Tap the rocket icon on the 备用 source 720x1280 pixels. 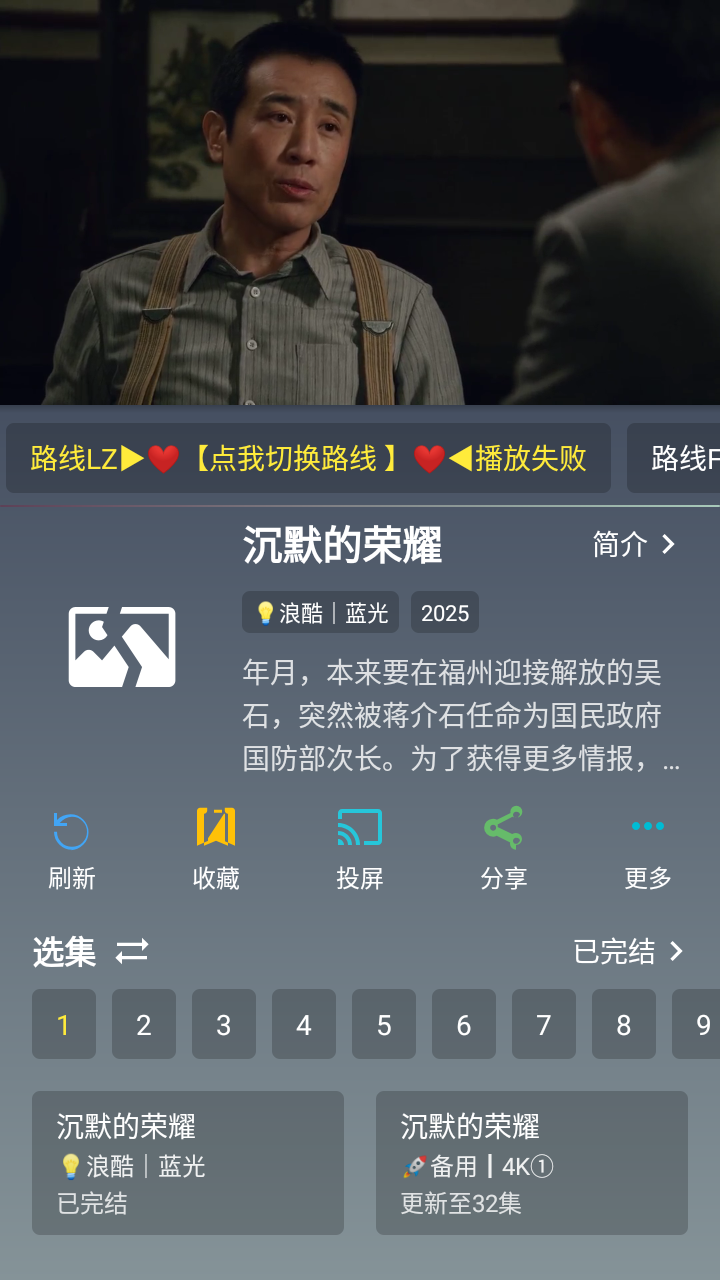click(412, 1166)
